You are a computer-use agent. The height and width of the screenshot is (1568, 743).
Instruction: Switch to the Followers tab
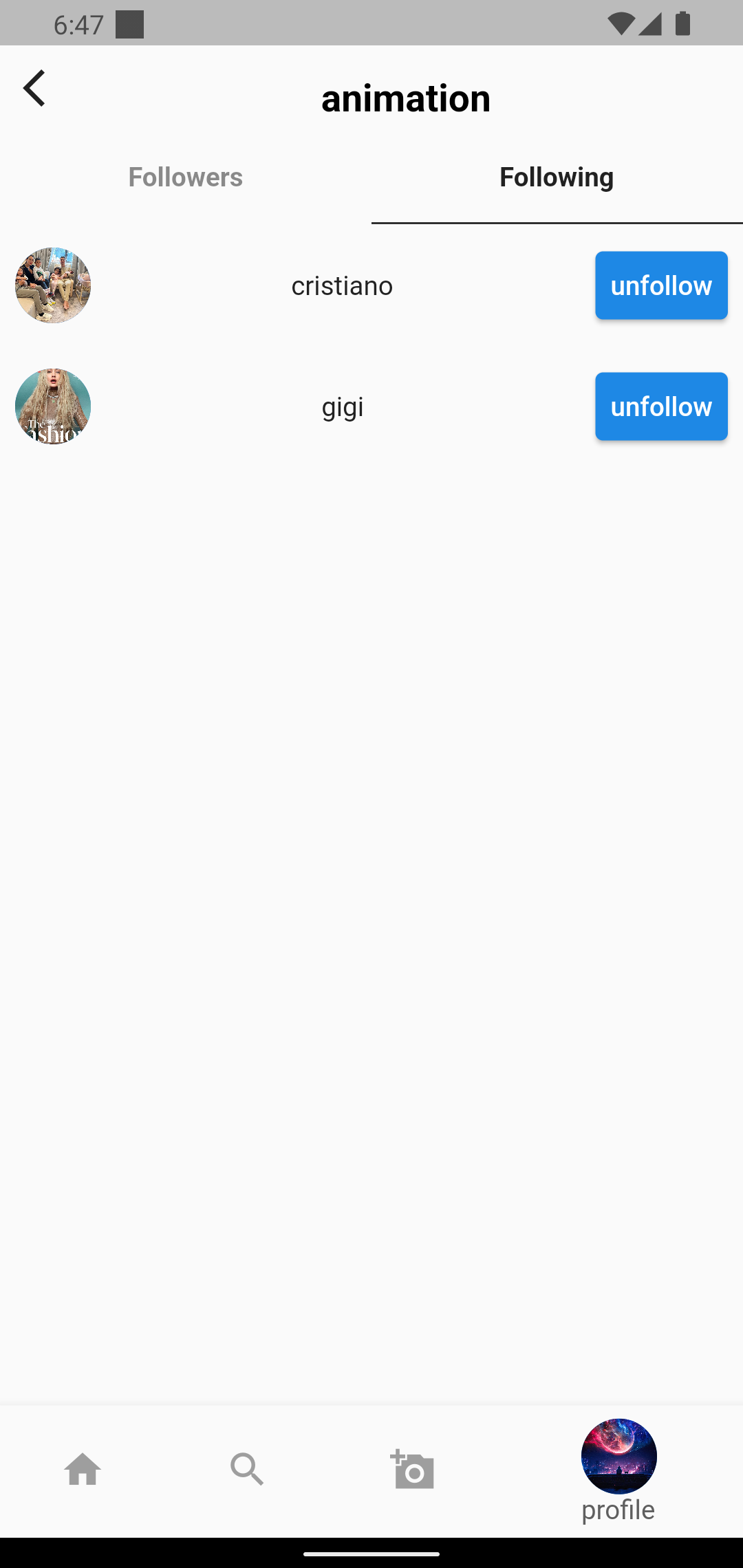186,177
